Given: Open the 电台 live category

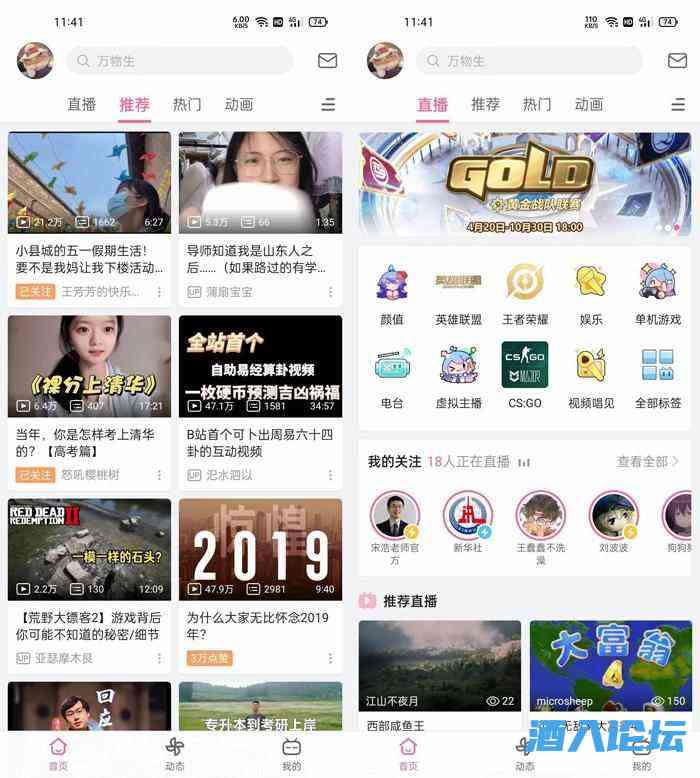Looking at the screenshot, I should [x=392, y=378].
